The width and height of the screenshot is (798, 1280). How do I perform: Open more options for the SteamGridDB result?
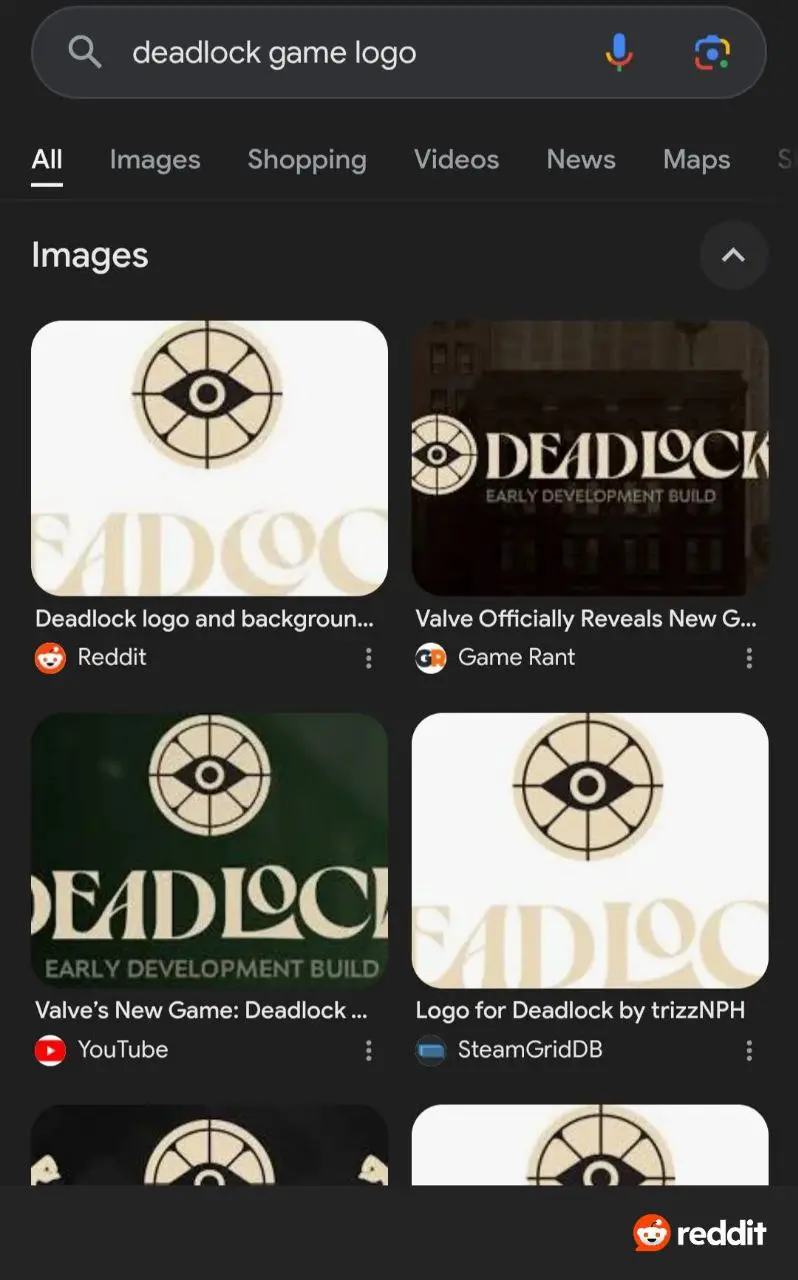pos(749,1050)
